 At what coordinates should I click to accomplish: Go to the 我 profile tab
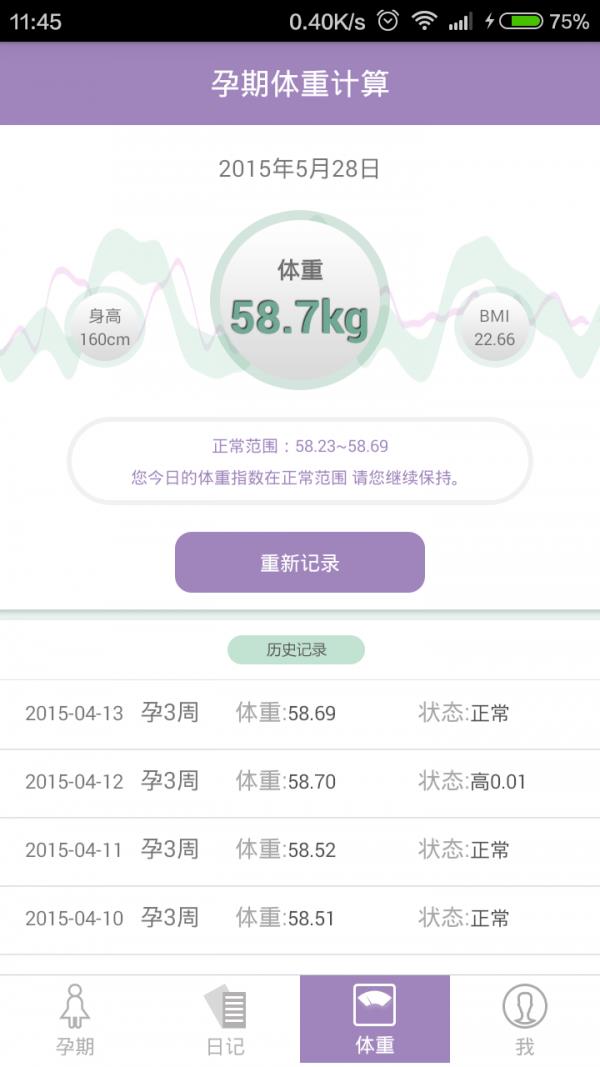(x=524, y=1018)
